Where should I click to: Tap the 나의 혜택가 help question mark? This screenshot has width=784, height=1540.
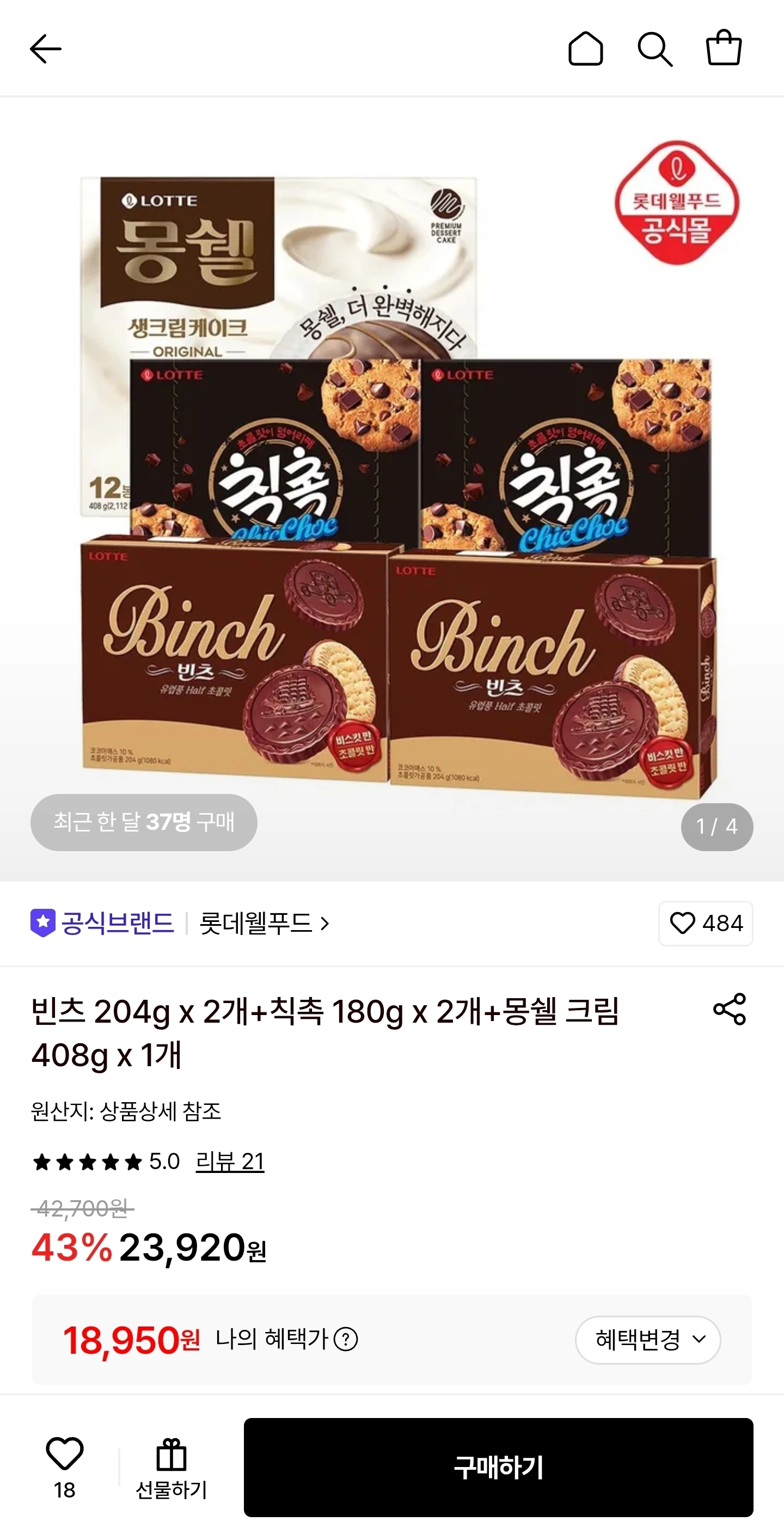(346, 1339)
